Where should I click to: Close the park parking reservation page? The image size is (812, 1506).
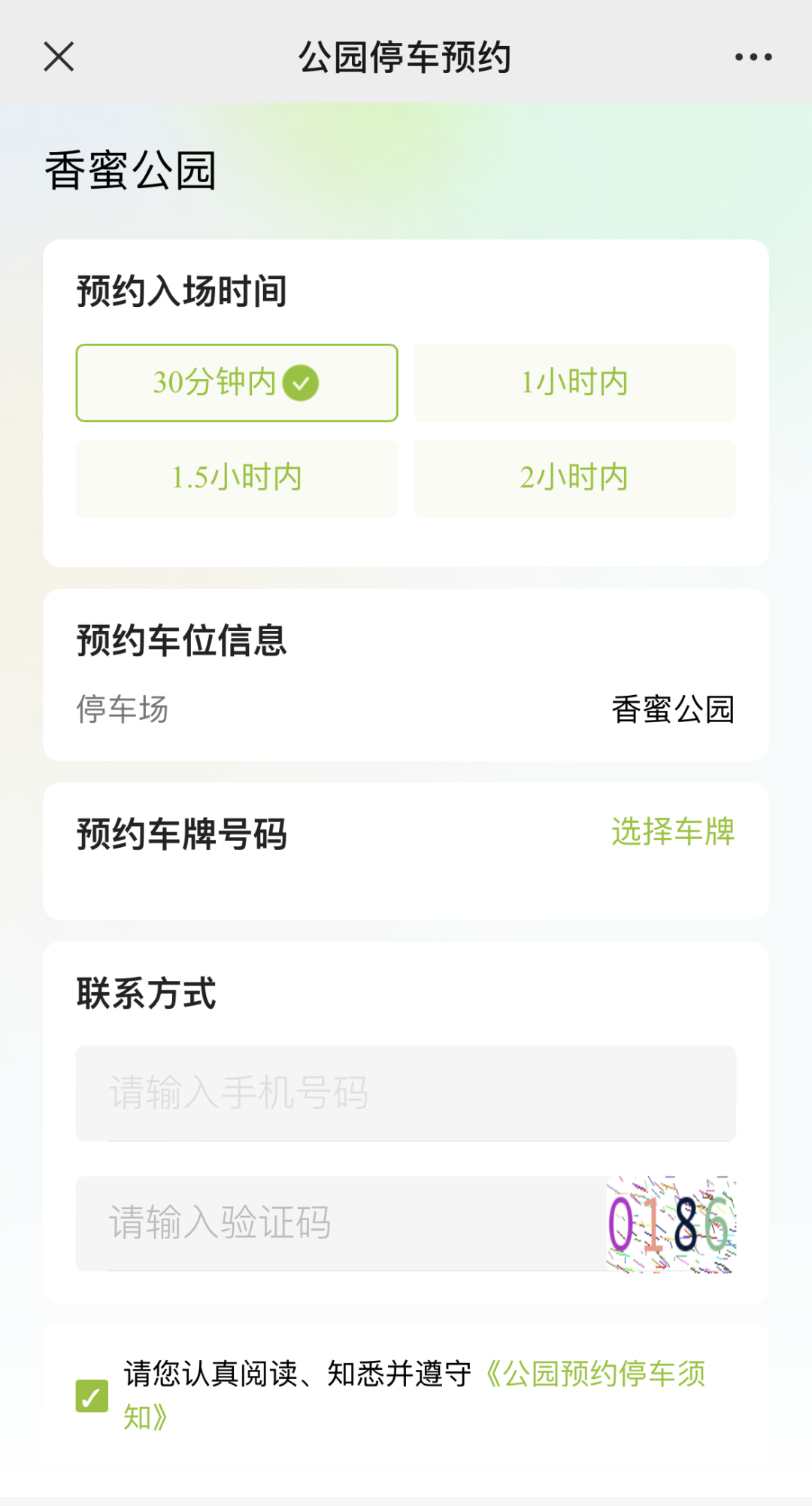59,56
